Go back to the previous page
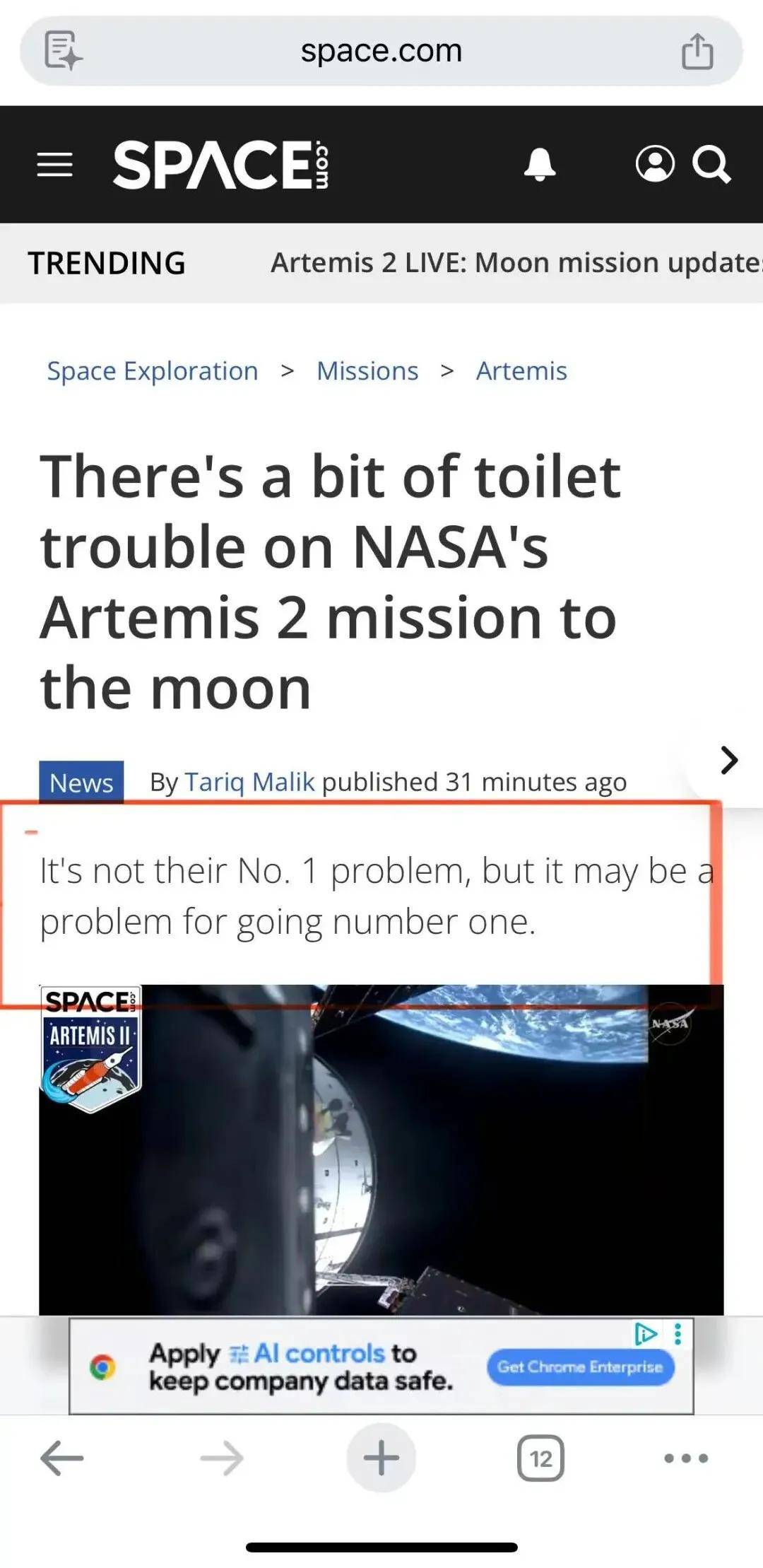 click(62, 1458)
